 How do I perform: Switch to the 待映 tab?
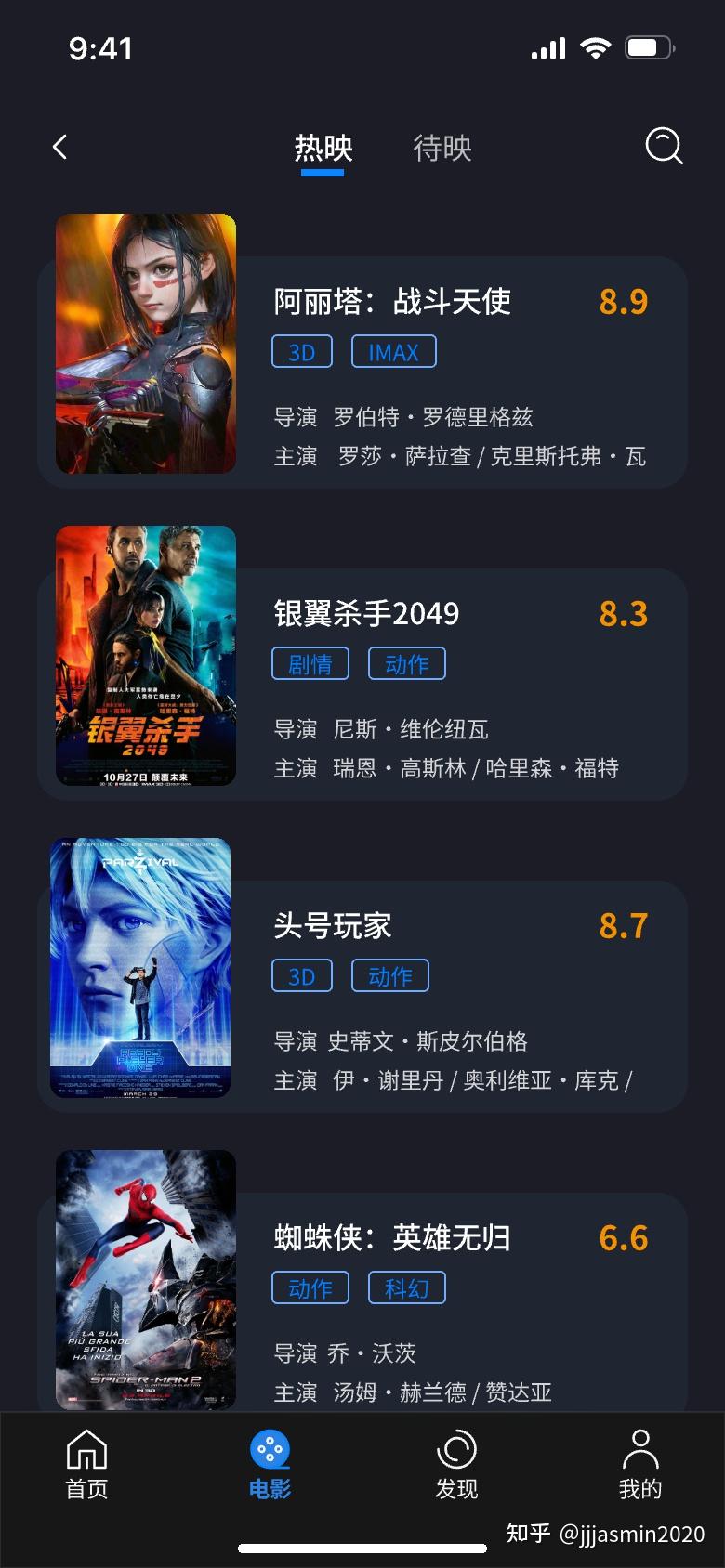point(442,149)
